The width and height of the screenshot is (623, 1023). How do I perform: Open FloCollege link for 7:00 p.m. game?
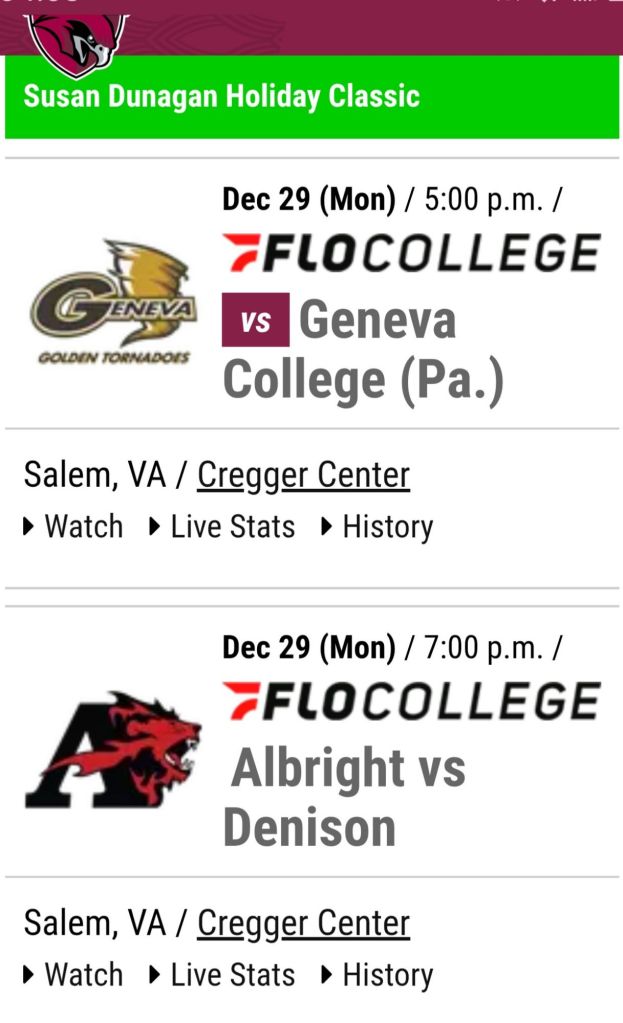[x=411, y=701]
